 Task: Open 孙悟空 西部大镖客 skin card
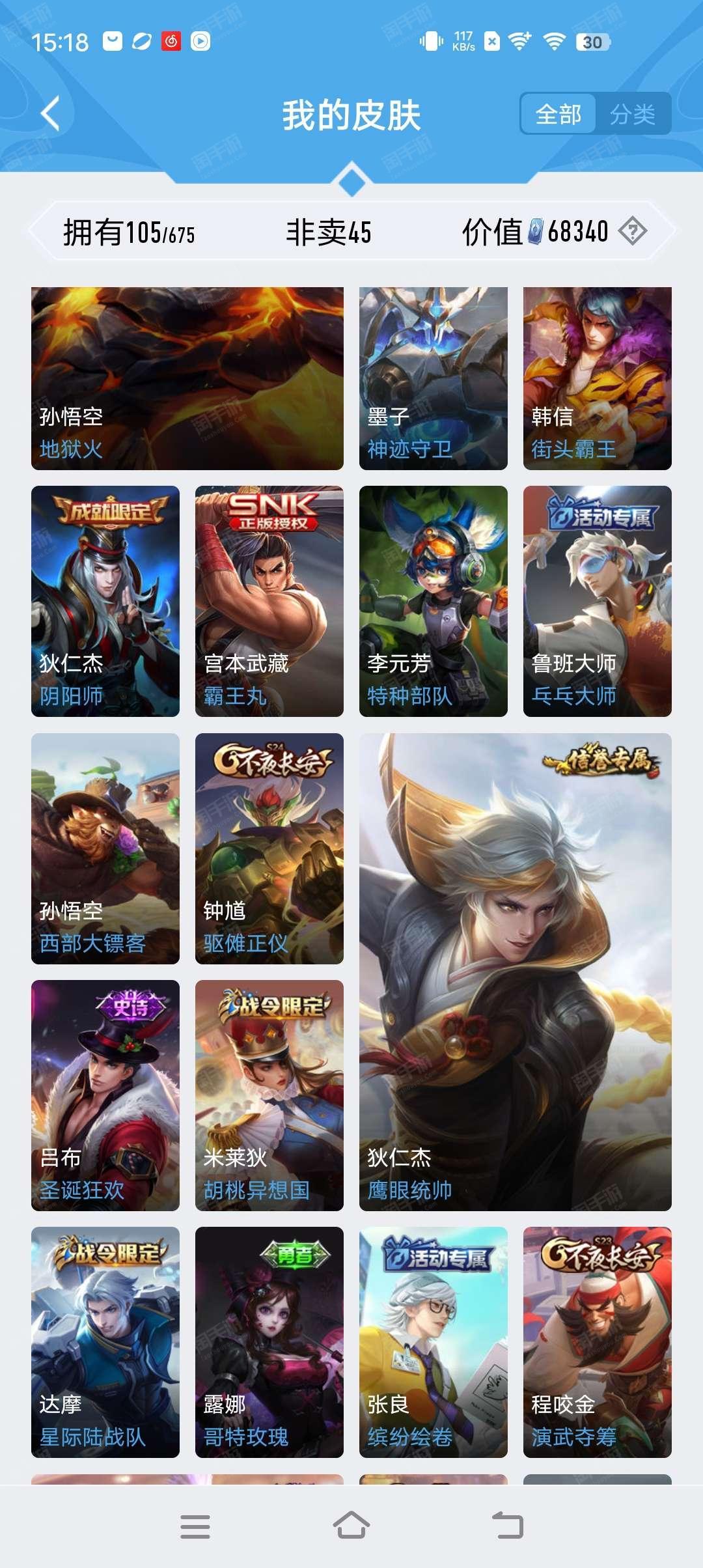(105, 848)
